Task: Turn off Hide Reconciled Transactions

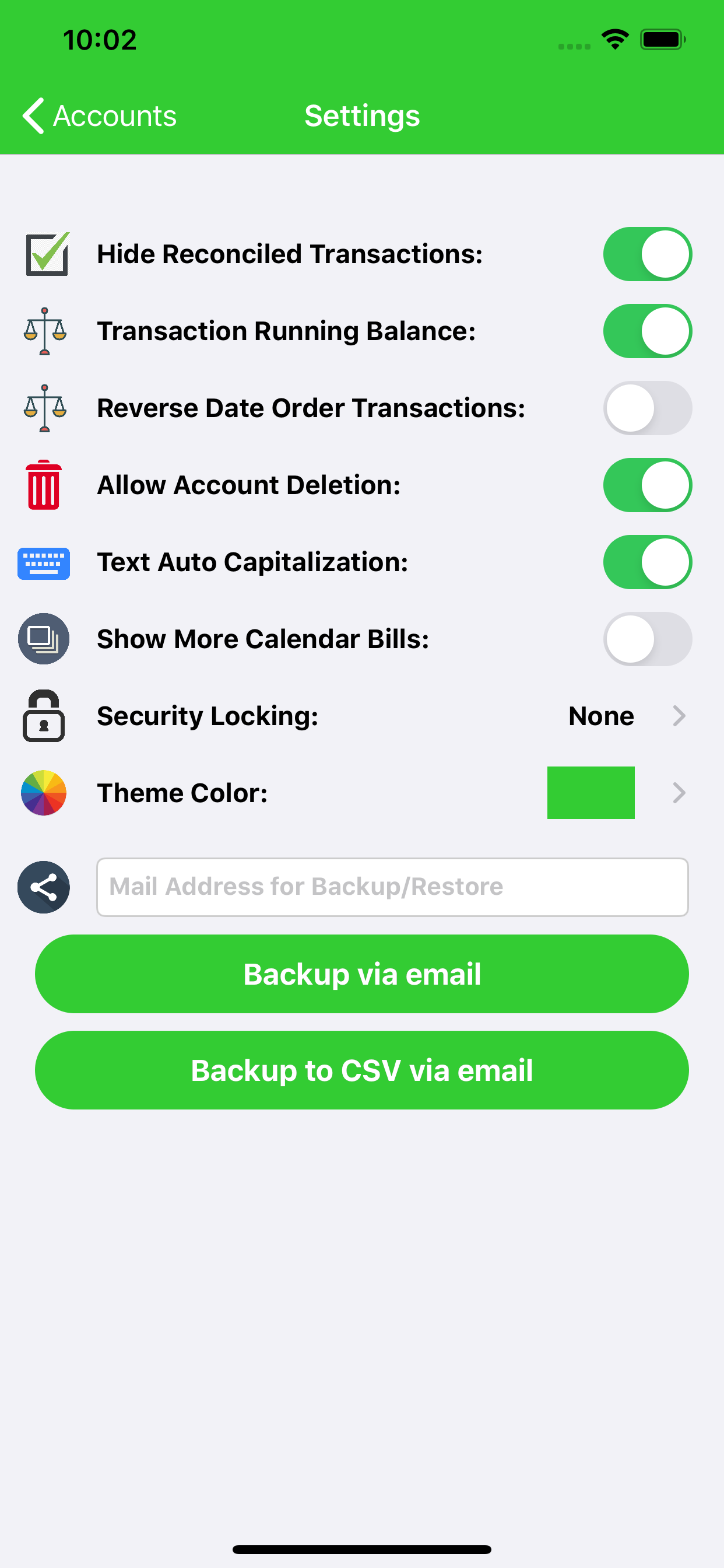Action: [646, 254]
